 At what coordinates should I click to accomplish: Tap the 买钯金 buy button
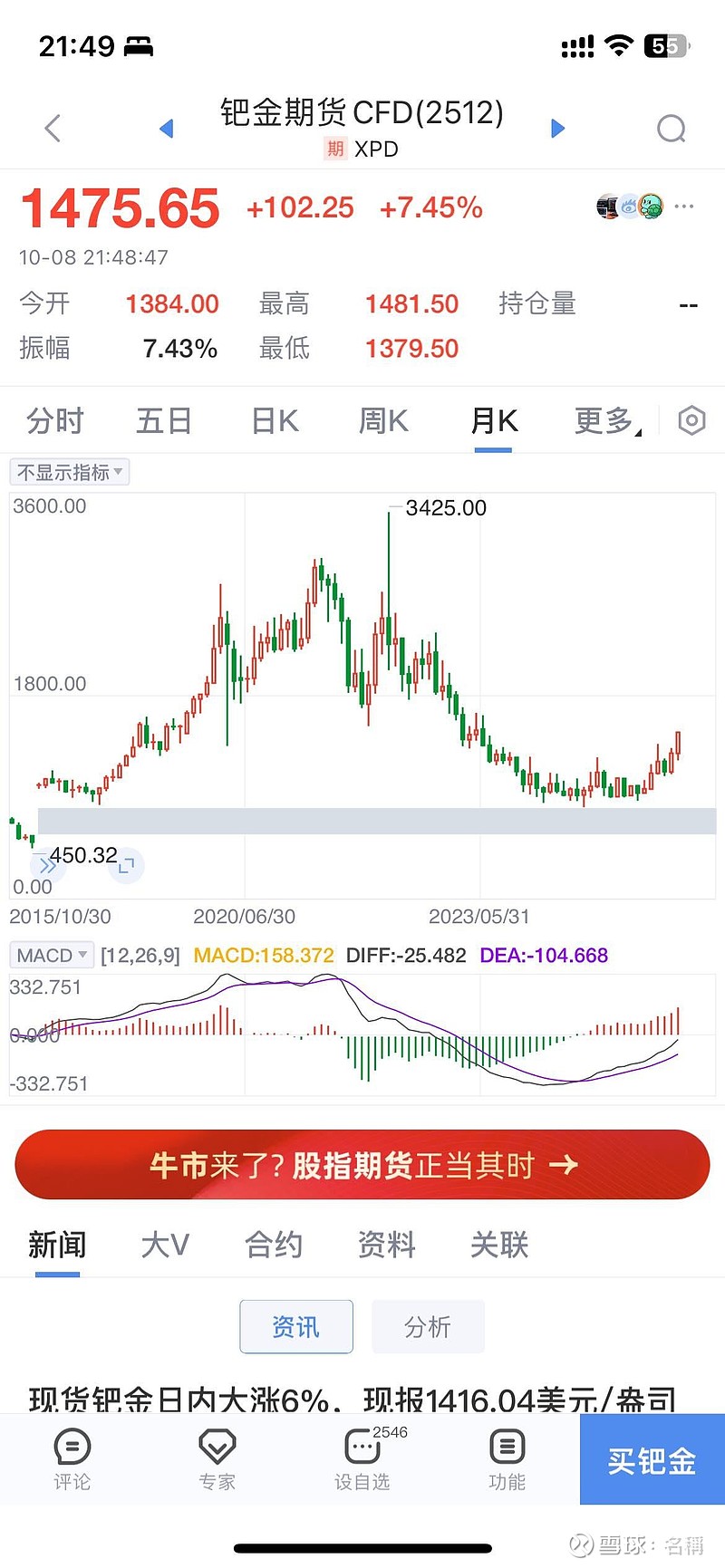click(652, 1460)
